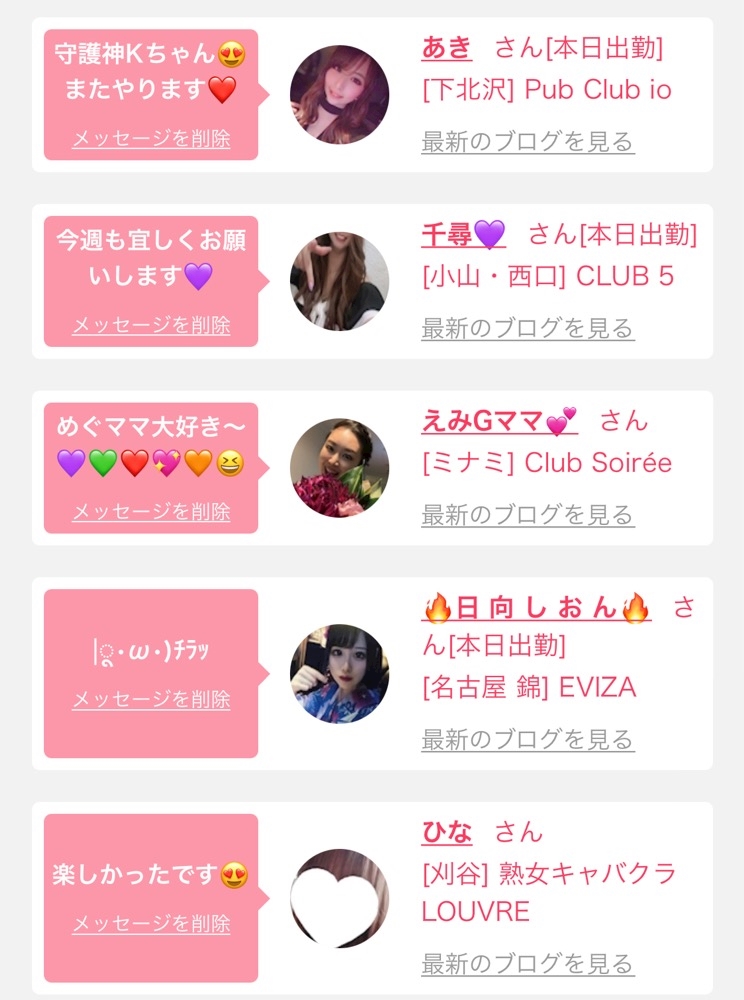
Task: Open ひな's profile name link
Action: pyautogui.click(x=446, y=832)
